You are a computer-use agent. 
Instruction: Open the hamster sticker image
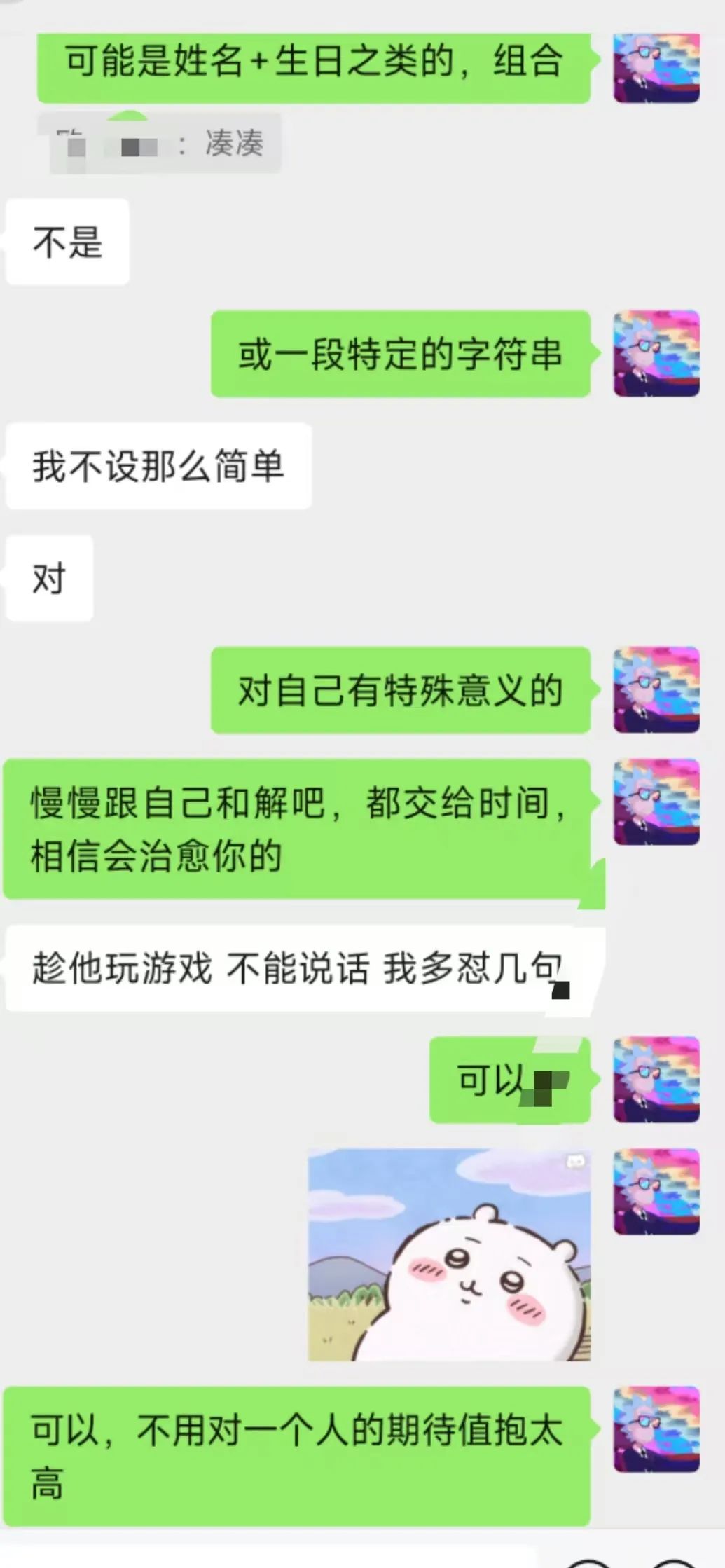(449, 1254)
